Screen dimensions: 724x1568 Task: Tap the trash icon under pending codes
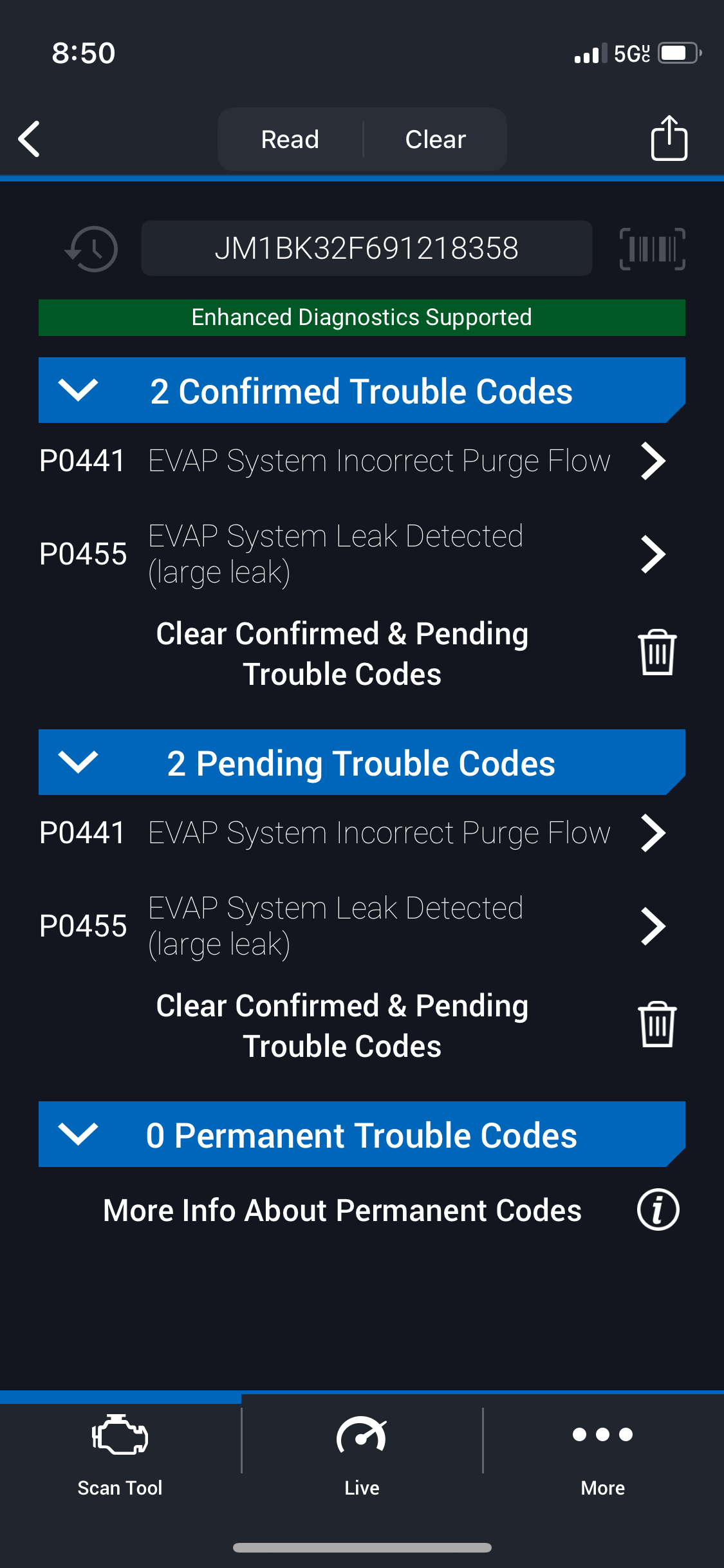(x=657, y=1025)
